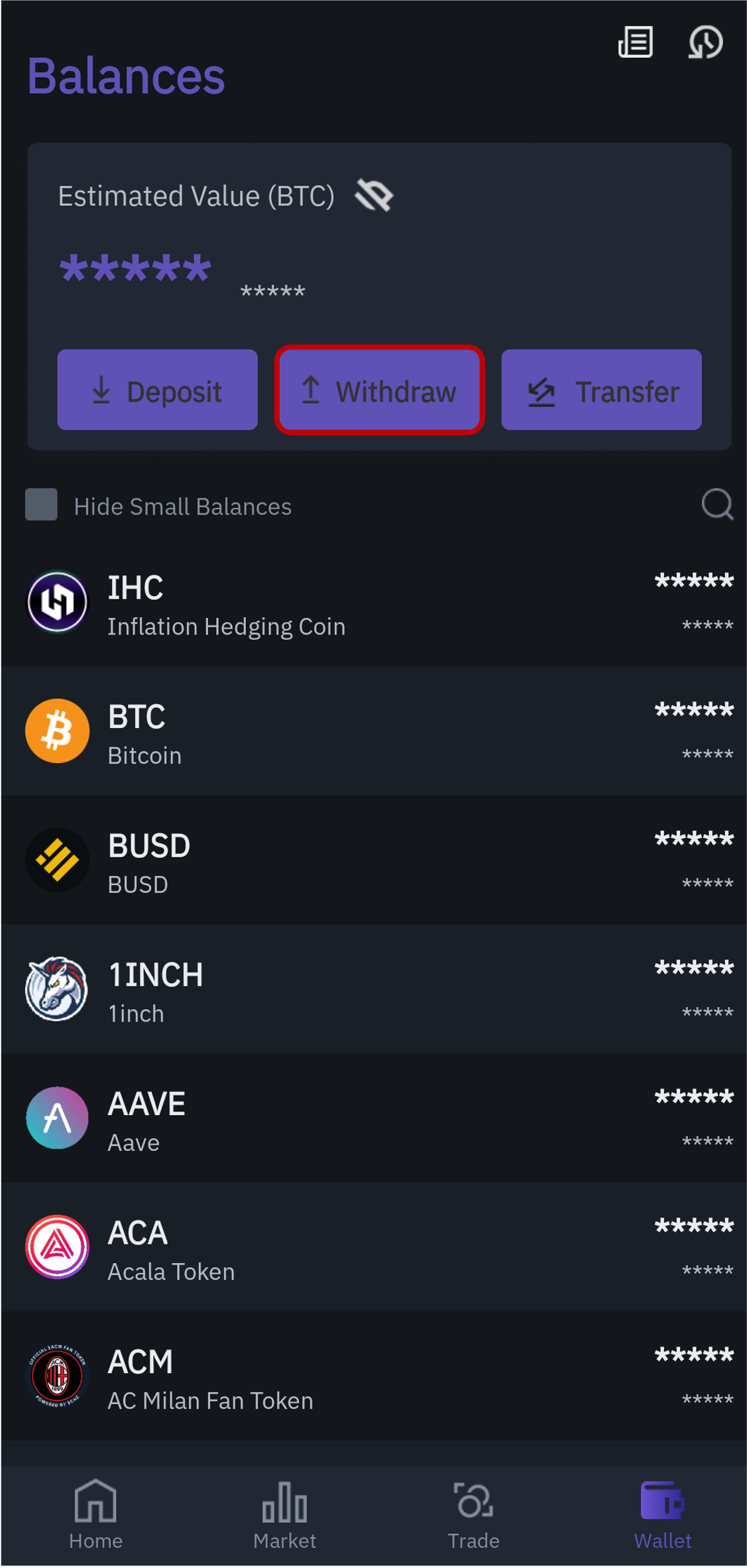The height and width of the screenshot is (1568, 747).
Task: Select the Bitcoin coin logo
Action: pyautogui.click(x=57, y=731)
